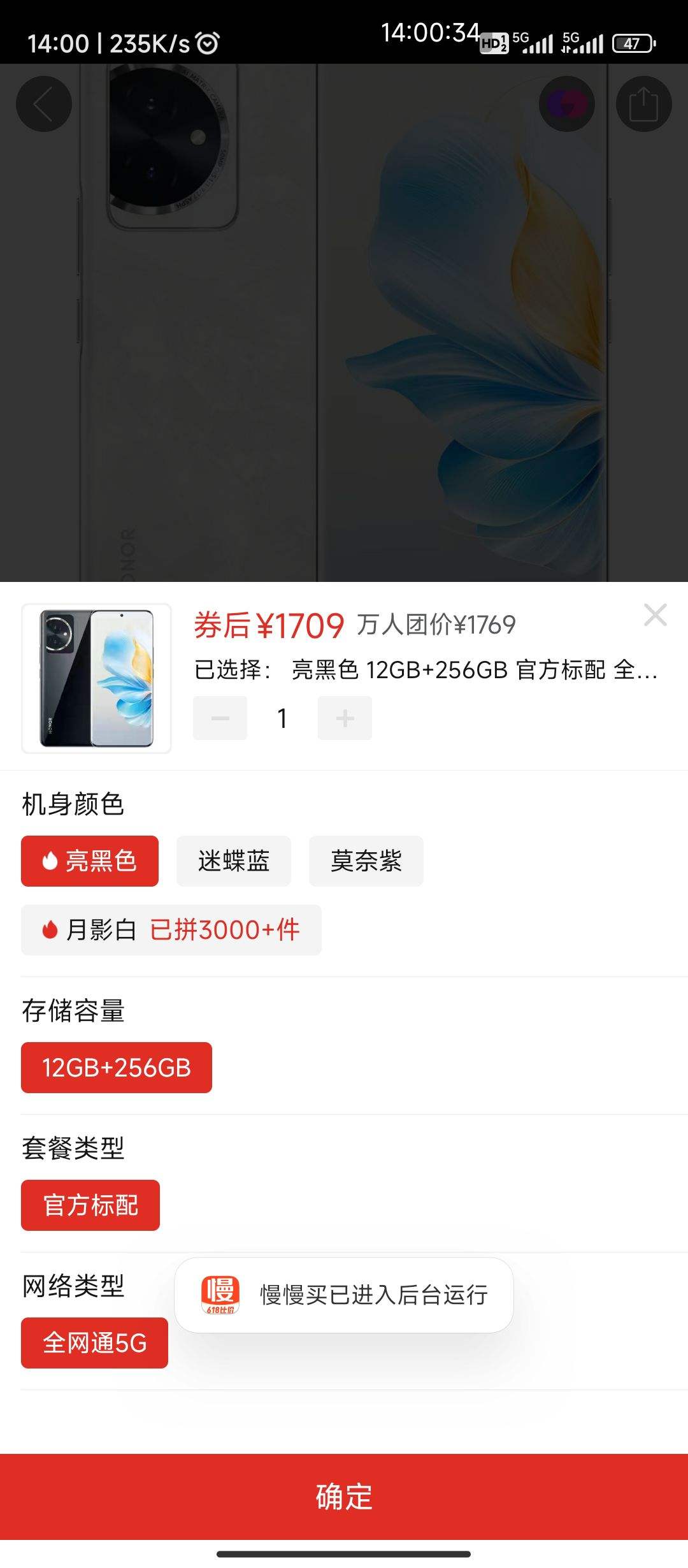Pick the 月影白 color option

click(x=171, y=930)
